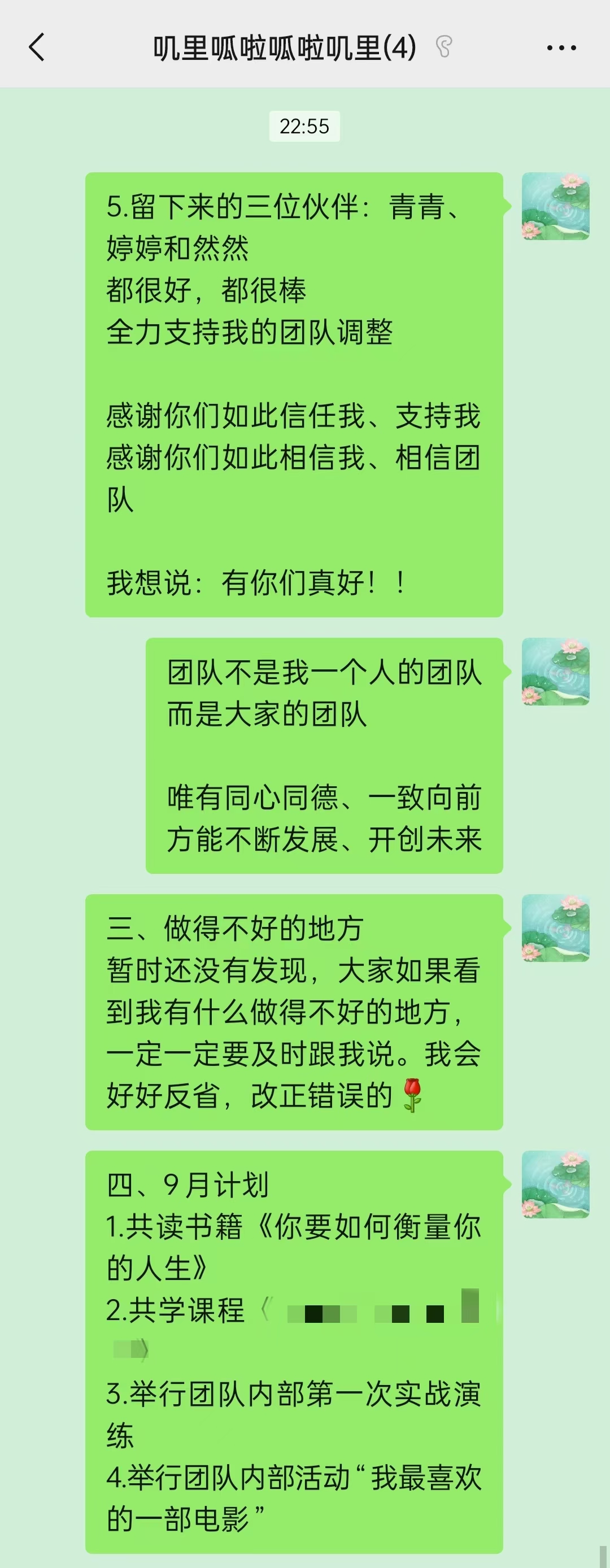Screen dimensions: 610x1568
Task: Go back to the chat list
Action: tap(37, 47)
